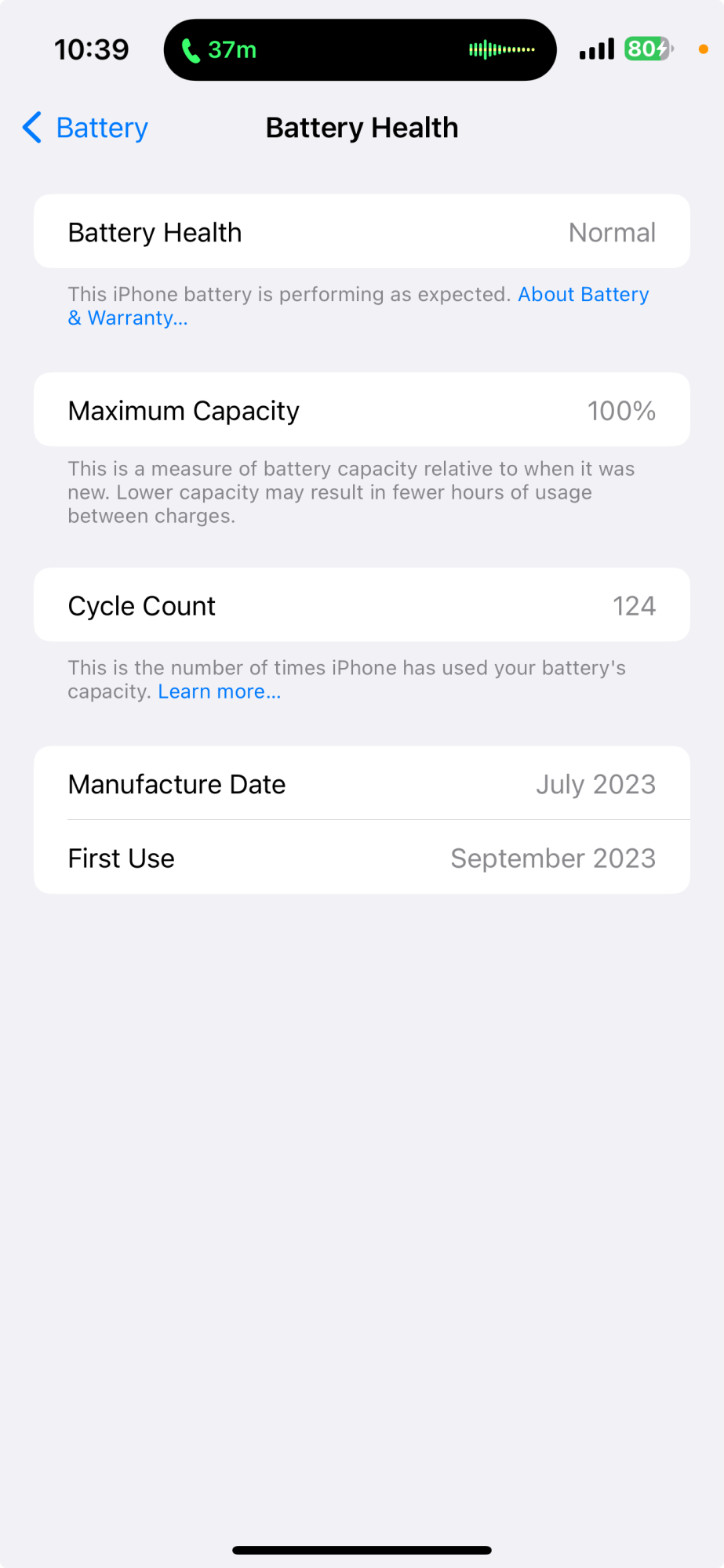Open Learn more about cycle count
This screenshot has height=1568, width=724.
click(219, 692)
